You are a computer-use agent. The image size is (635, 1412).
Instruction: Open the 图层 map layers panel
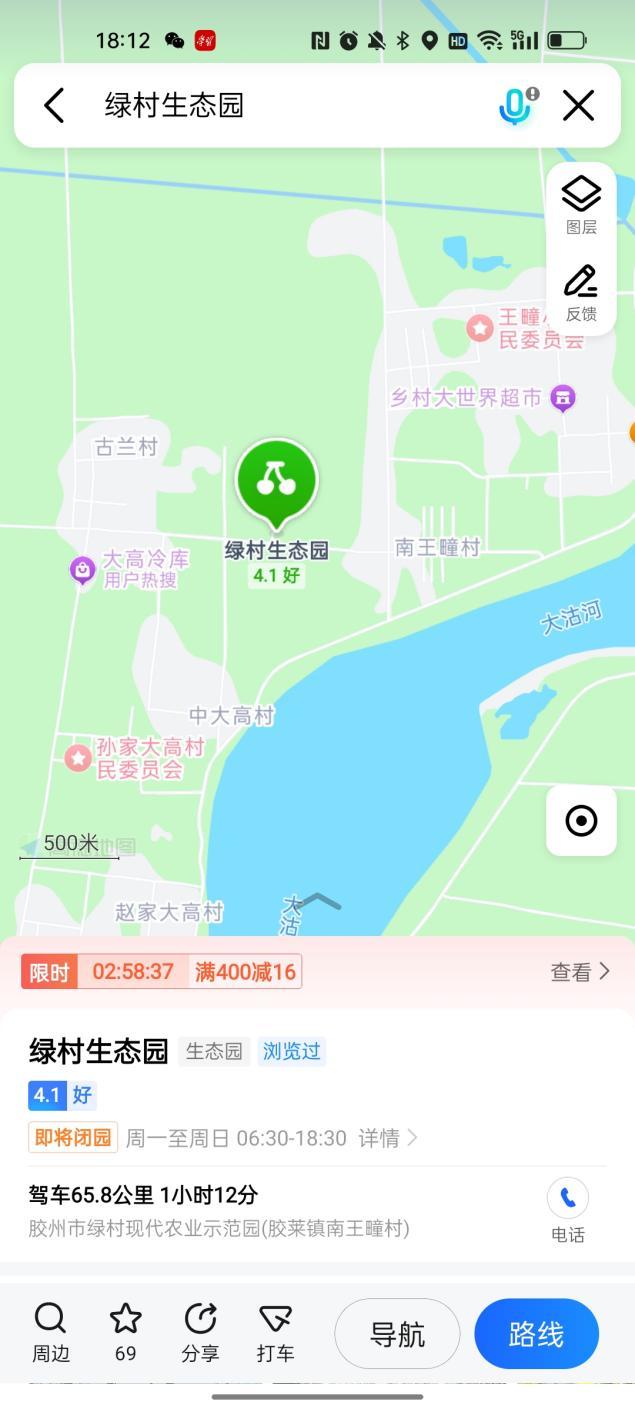tap(581, 204)
